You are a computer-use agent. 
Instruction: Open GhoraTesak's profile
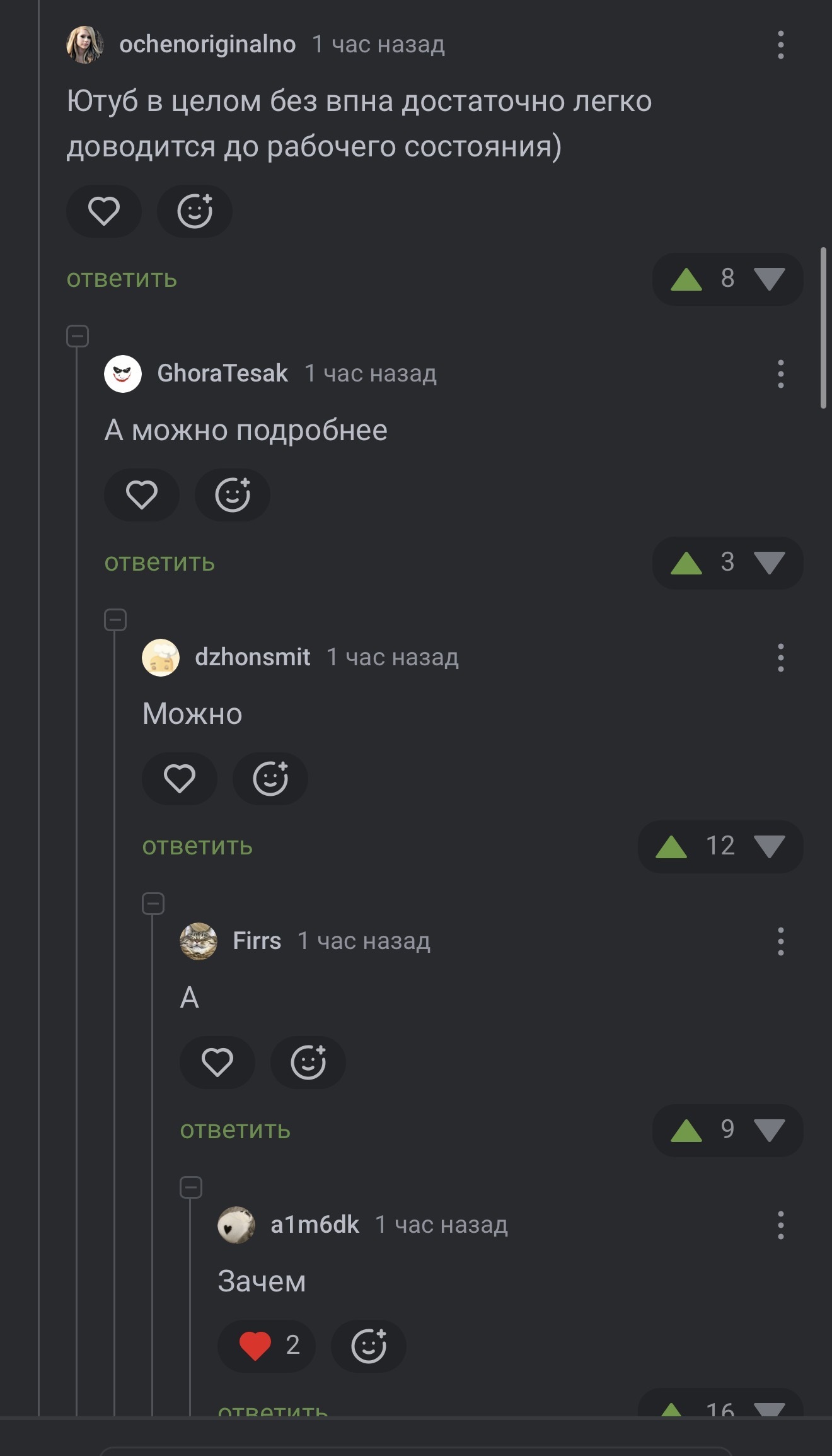coord(222,373)
